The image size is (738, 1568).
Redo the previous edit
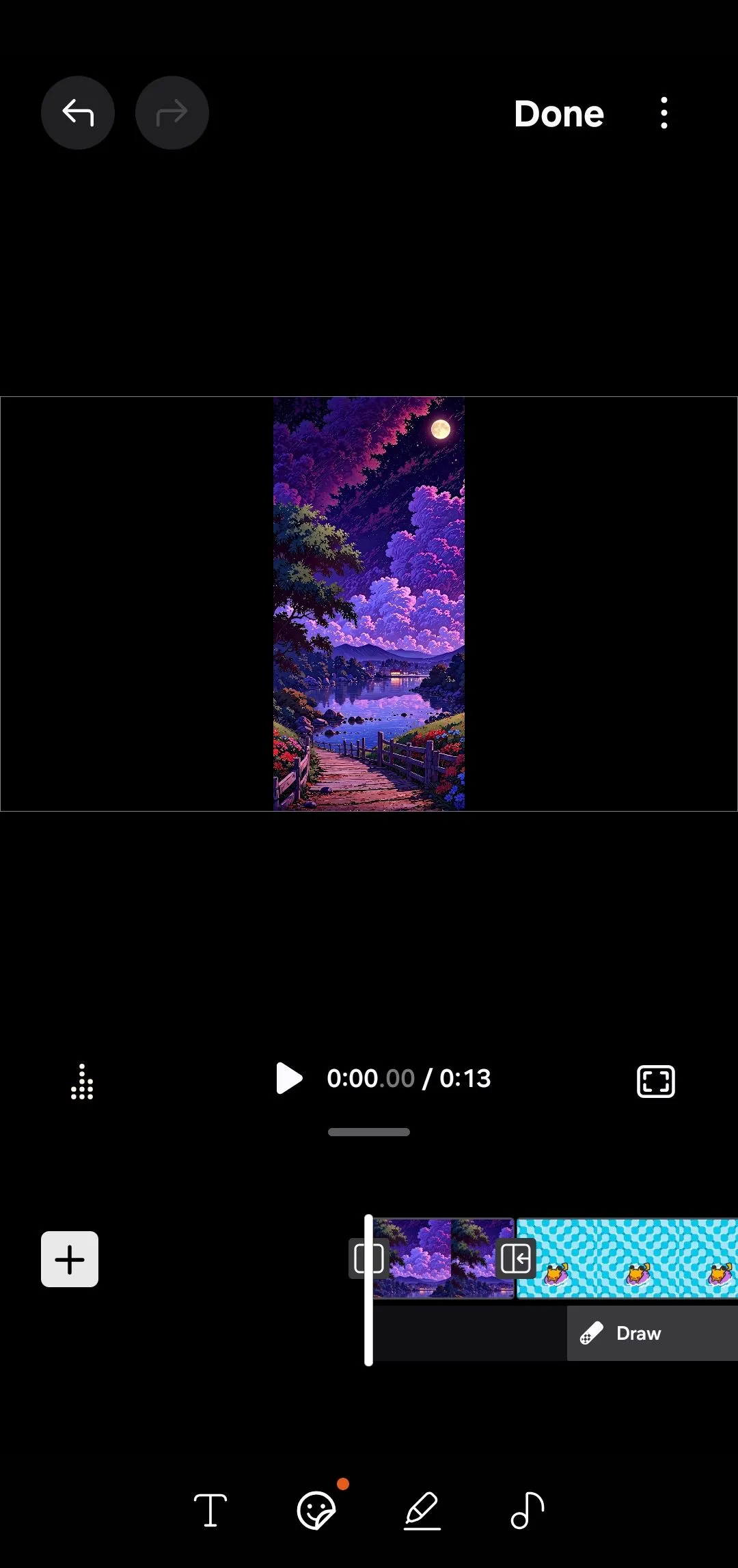tap(172, 113)
